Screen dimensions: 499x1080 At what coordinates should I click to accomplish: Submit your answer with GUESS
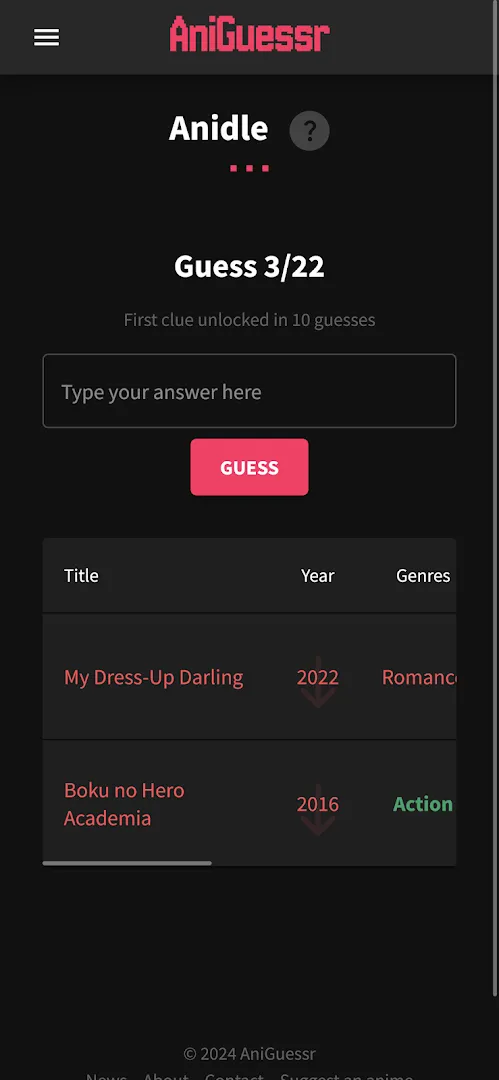click(x=250, y=467)
